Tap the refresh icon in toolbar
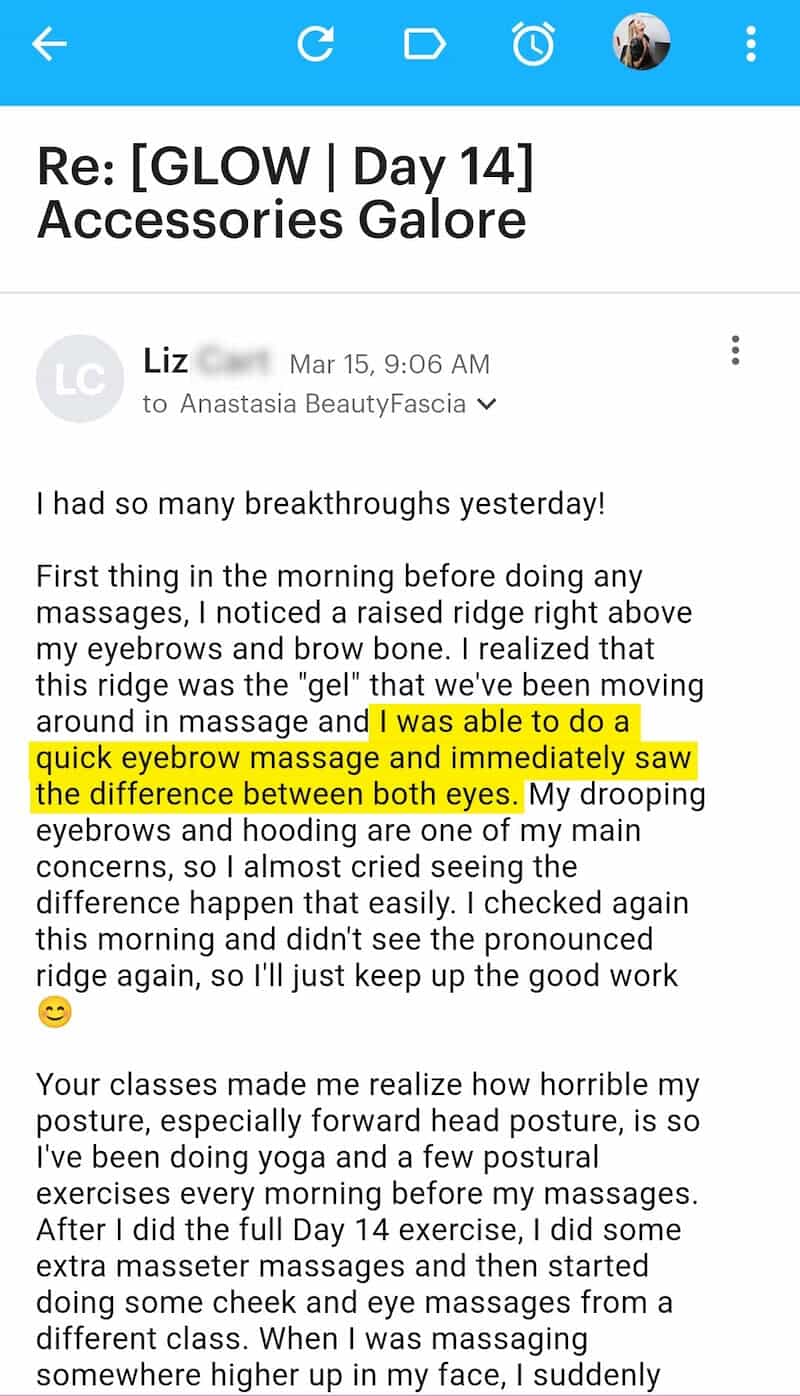This screenshot has width=800, height=1396. click(x=317, y=44)
